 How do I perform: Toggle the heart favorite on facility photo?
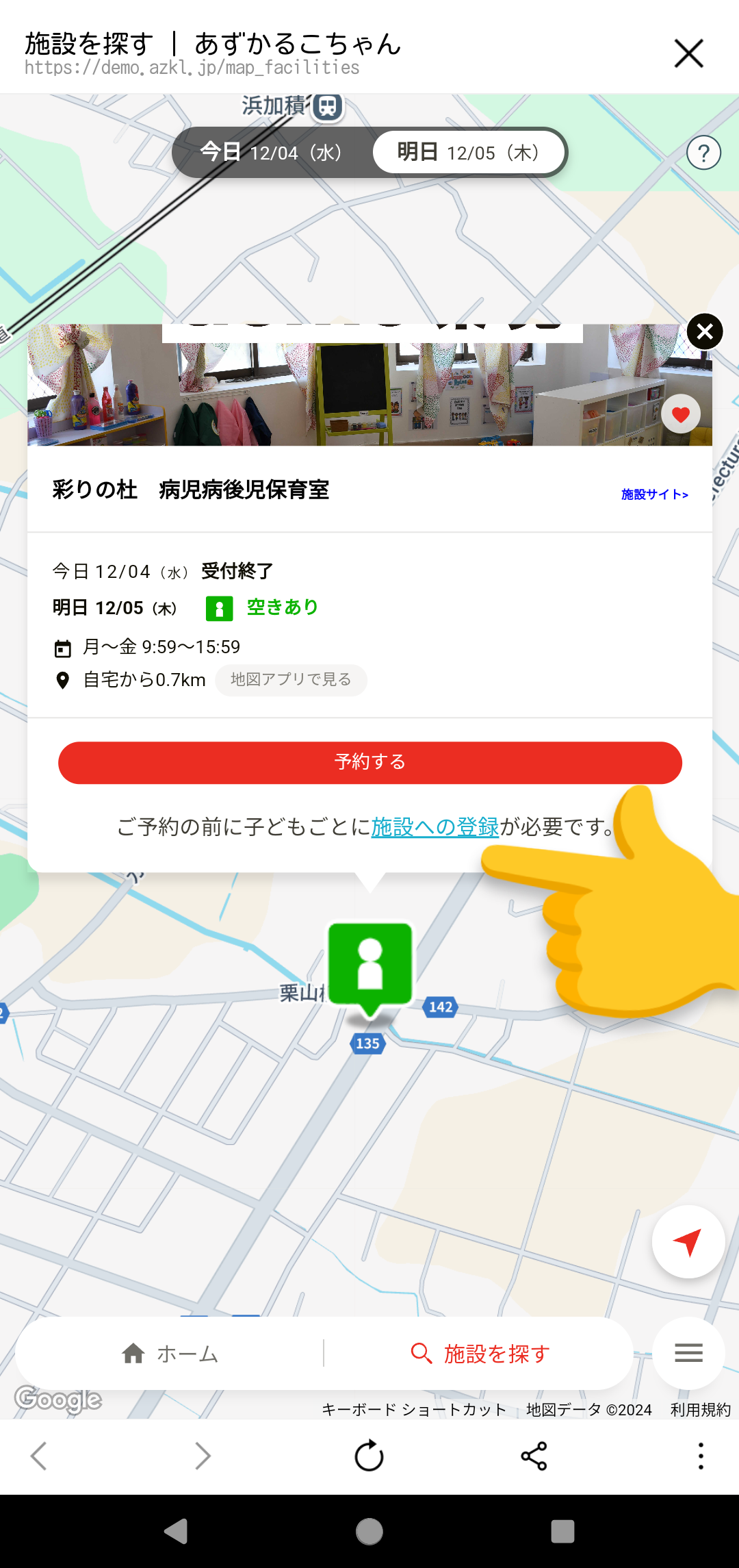680,414
